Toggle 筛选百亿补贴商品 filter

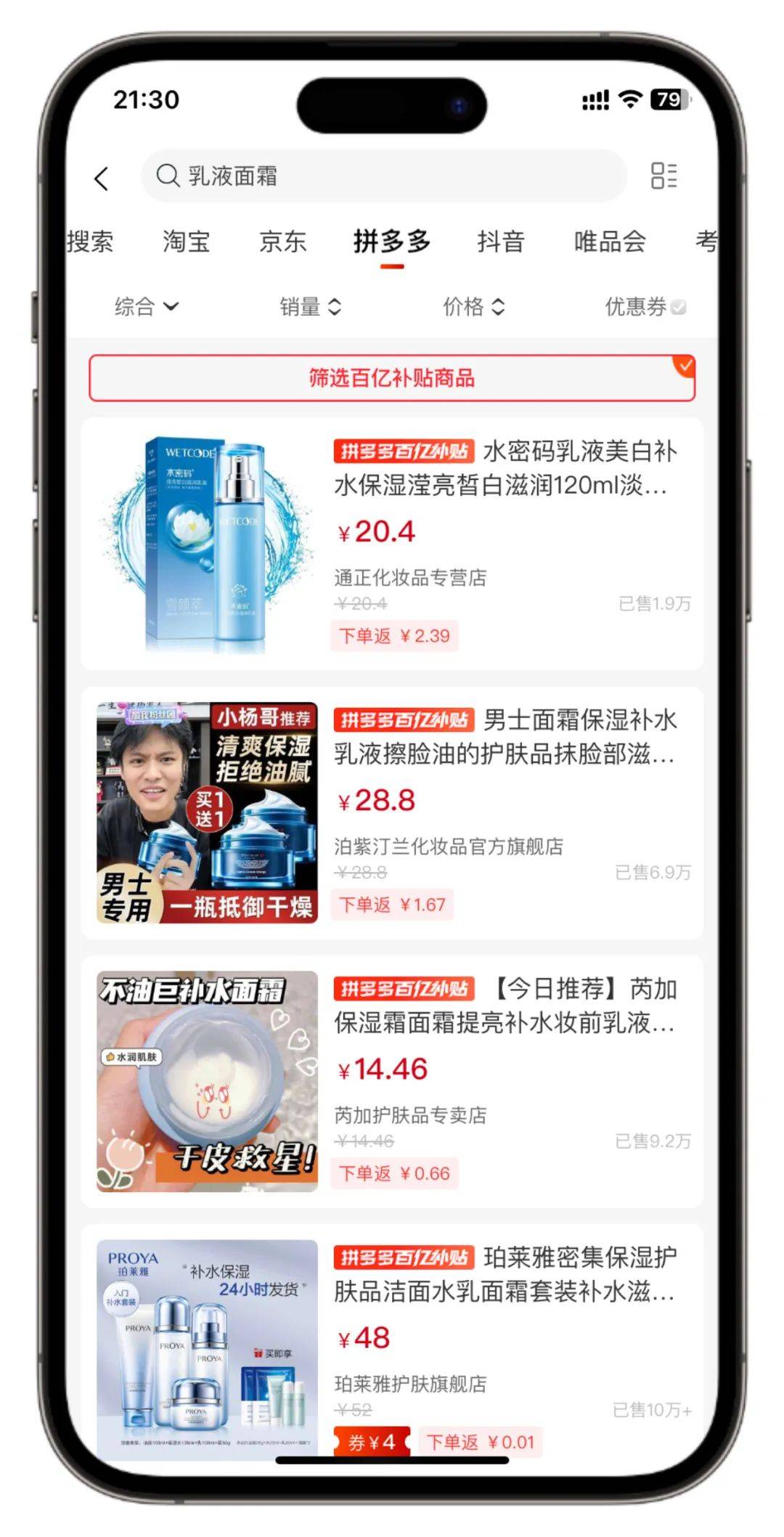pyautogui.click(x=392, y=378)
